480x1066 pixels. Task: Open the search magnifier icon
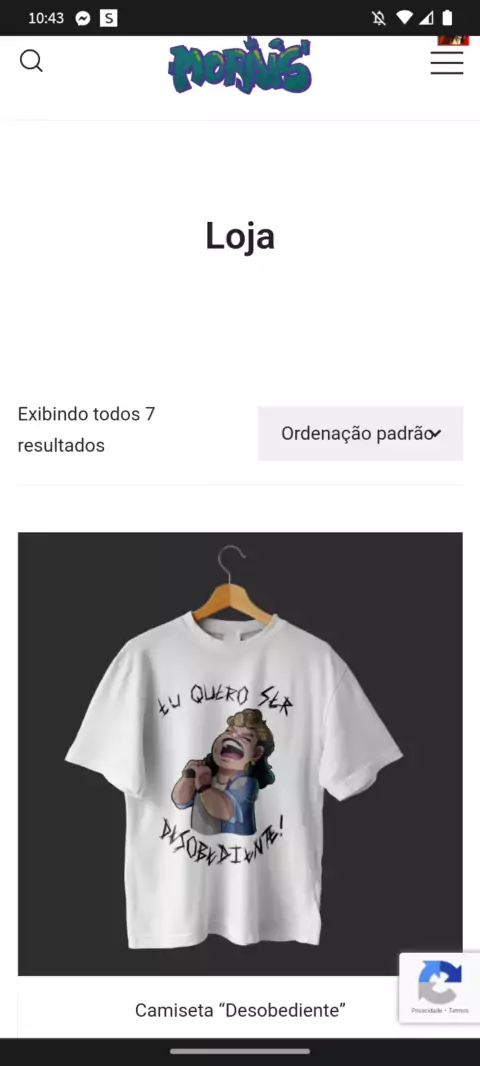click(x=31, y=61)
